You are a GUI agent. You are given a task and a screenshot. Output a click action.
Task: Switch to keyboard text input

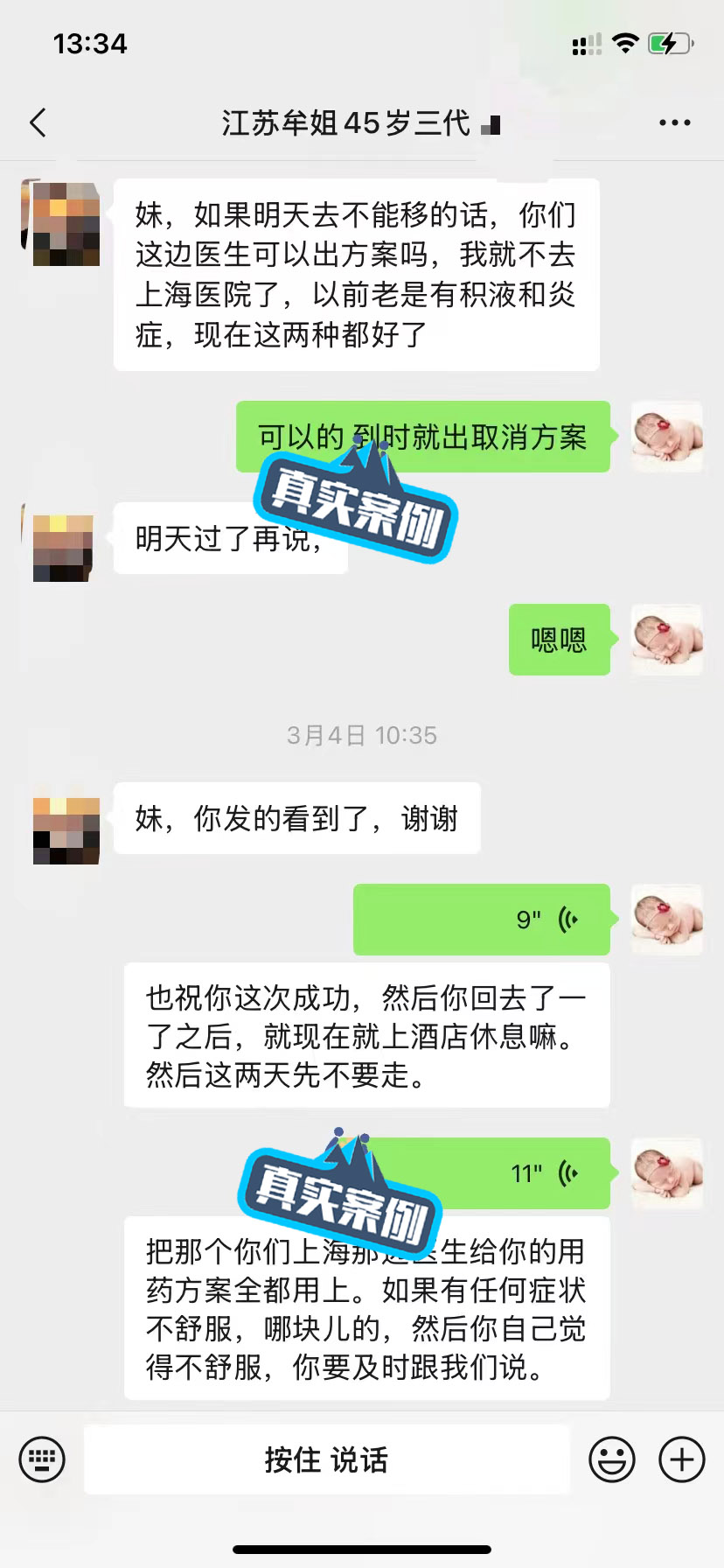point(42,1459)
